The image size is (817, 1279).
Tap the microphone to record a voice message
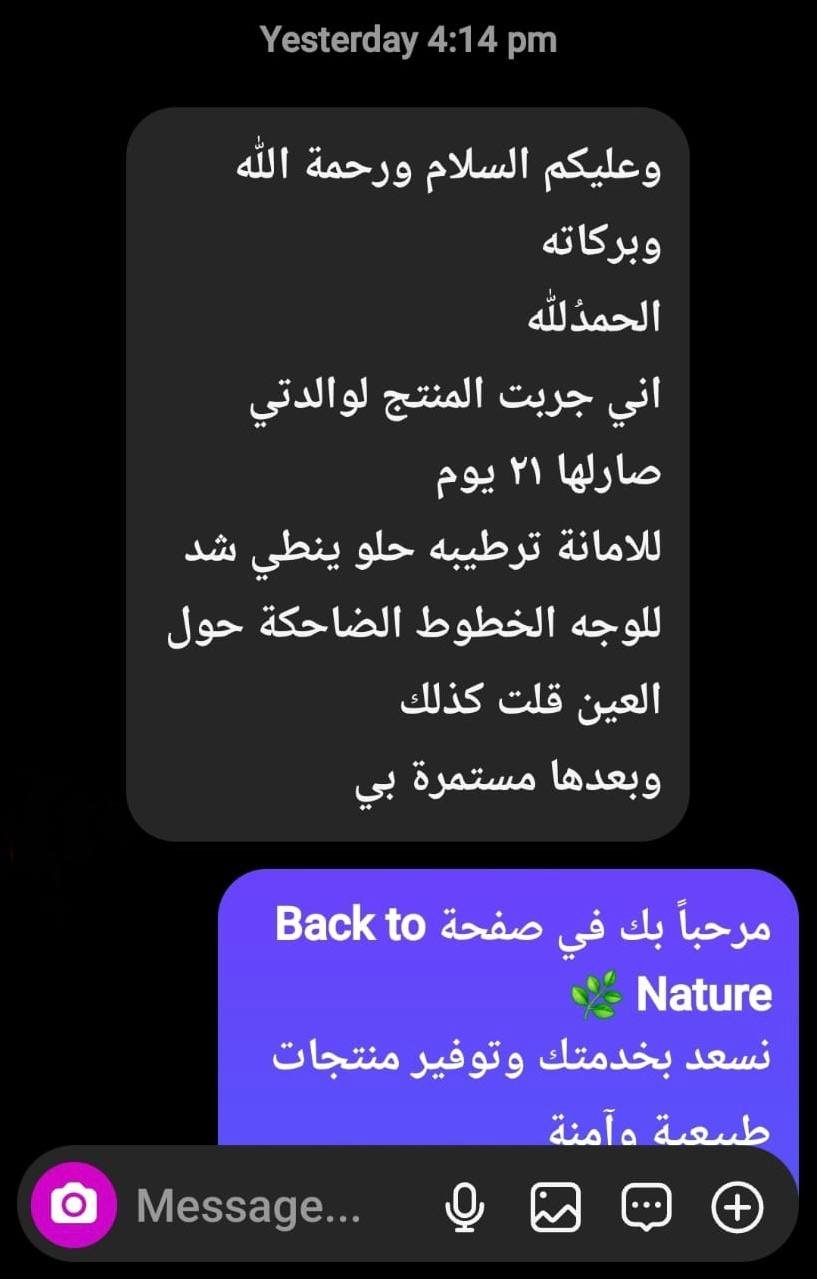coord(462,1205)
